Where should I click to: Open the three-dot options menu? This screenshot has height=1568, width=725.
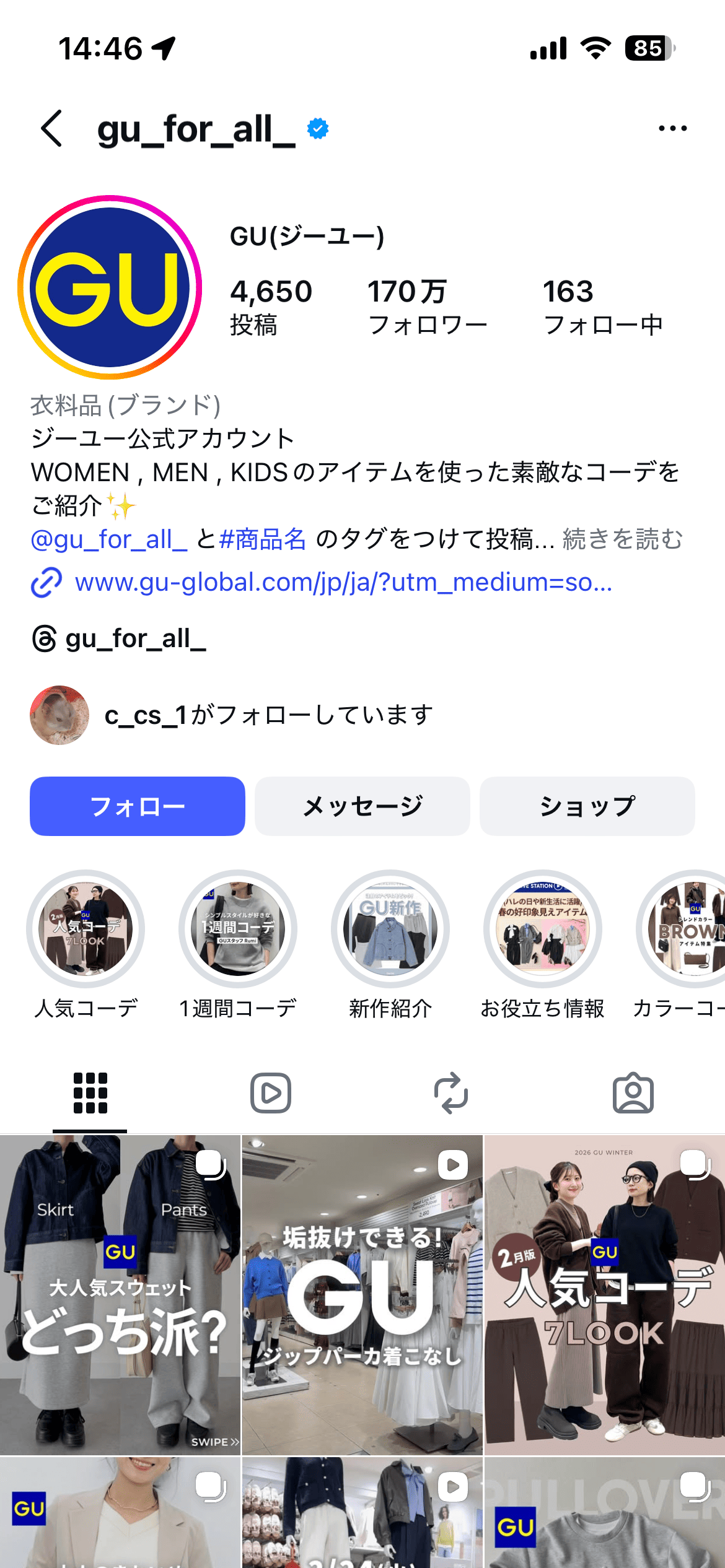pos(672,129)
